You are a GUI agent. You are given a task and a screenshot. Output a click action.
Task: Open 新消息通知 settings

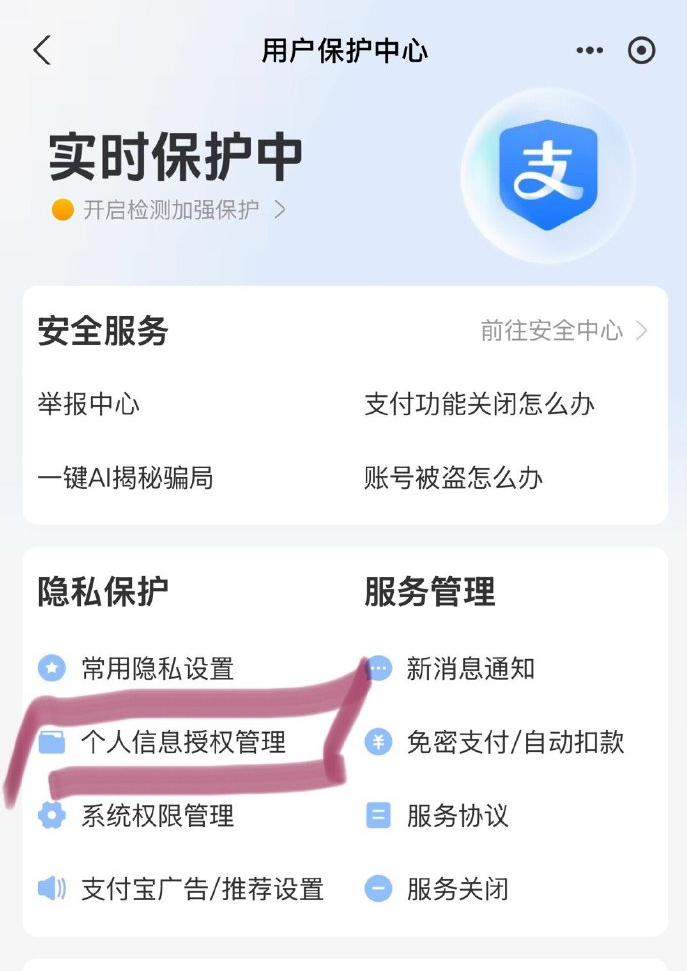(x=470, y=668)
